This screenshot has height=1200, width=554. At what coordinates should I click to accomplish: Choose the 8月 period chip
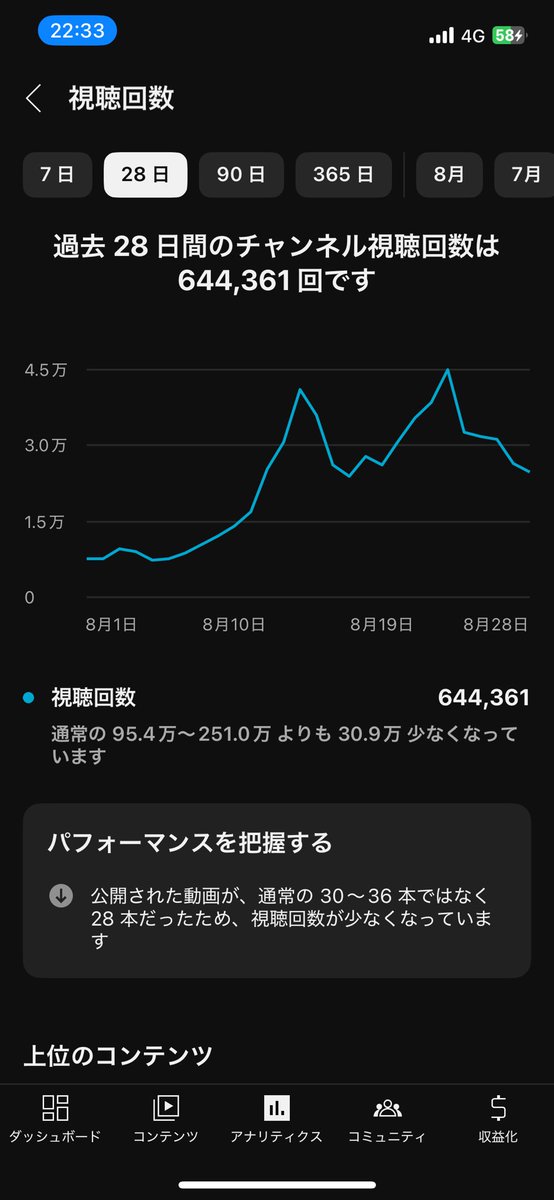[449, 175]
